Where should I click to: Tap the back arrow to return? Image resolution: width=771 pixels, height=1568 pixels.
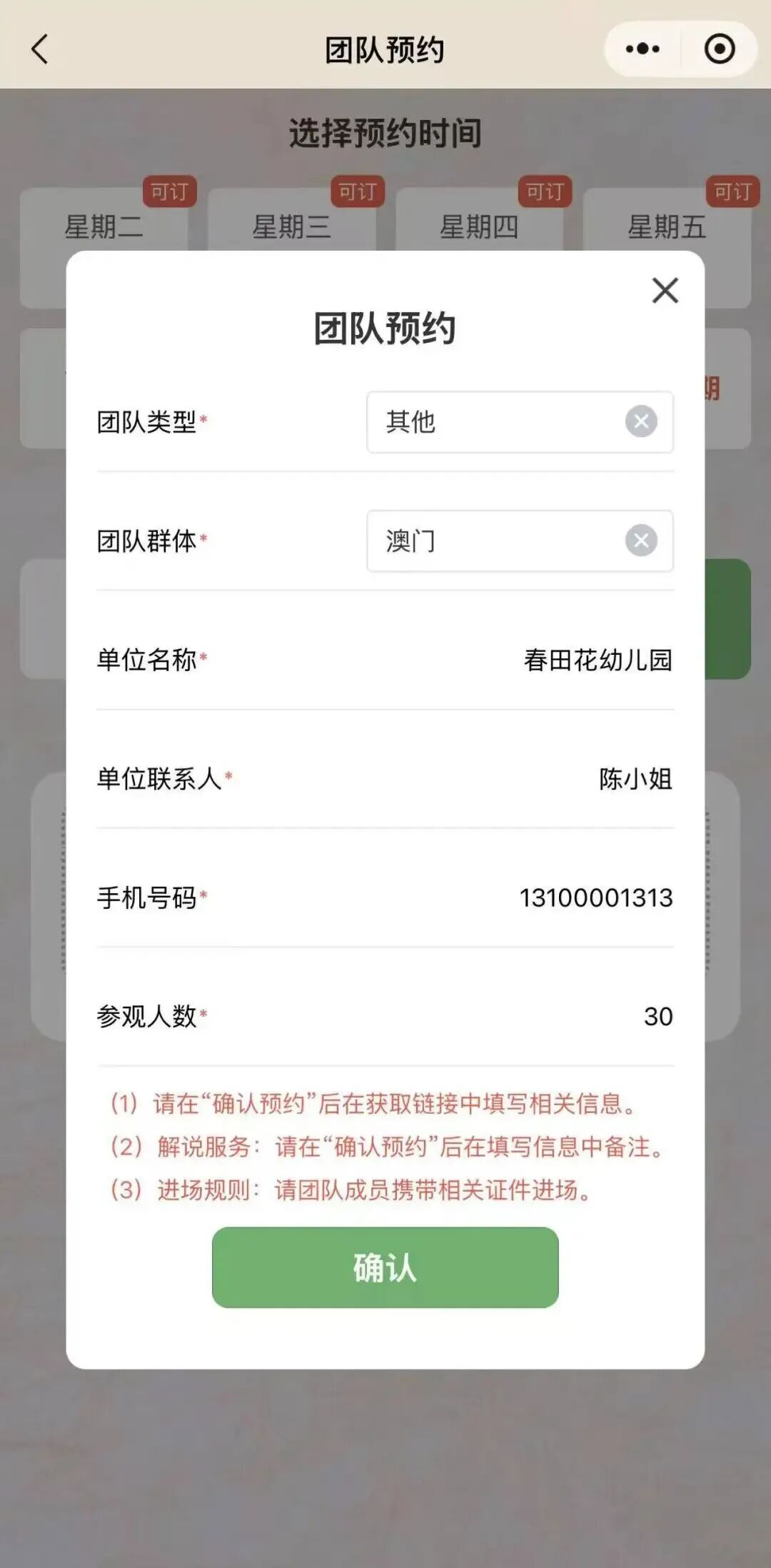41,49
